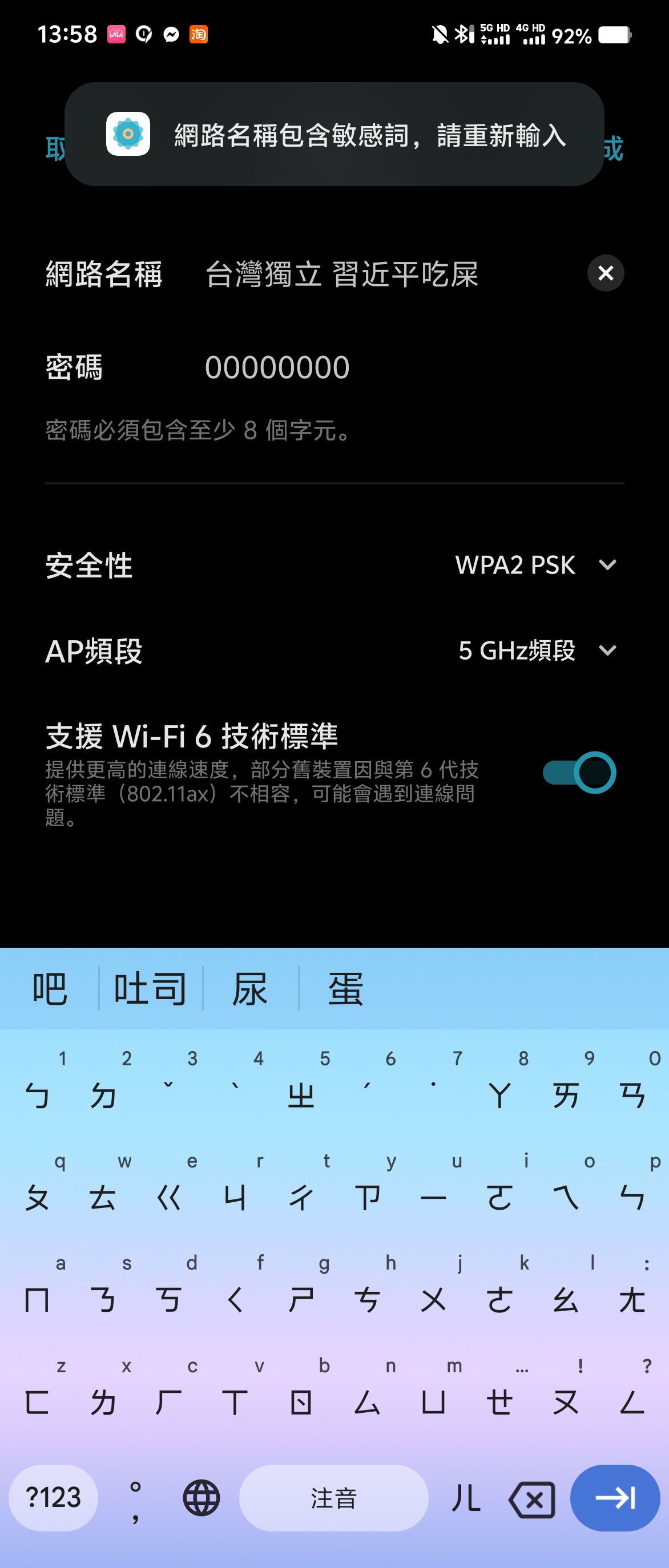
Task: Switch keyboard language with globe key
Action: click(201, 1497)
